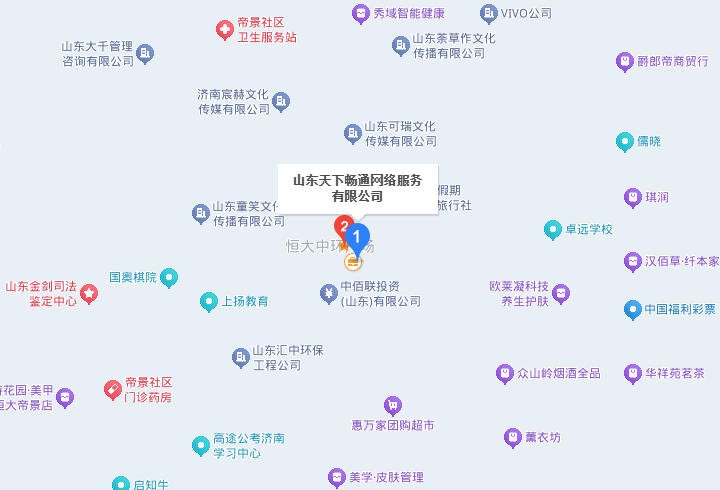The width and height of the screenshot is (720, 490).
Task: Open the 高途公考济南学习中心 marker
Action: tap(201, 445)
